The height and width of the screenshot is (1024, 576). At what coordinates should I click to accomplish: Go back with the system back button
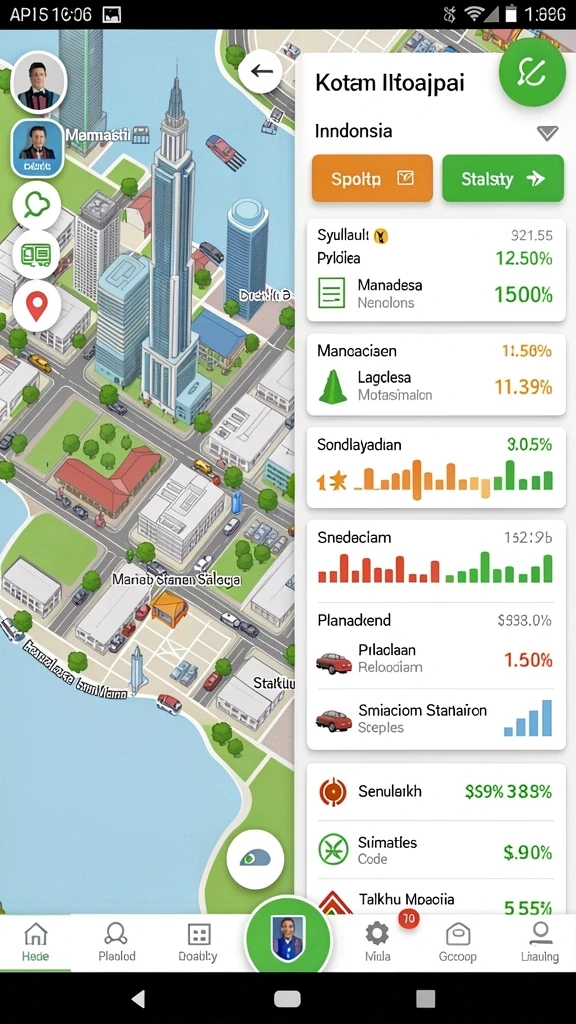[x=138, y=998]
